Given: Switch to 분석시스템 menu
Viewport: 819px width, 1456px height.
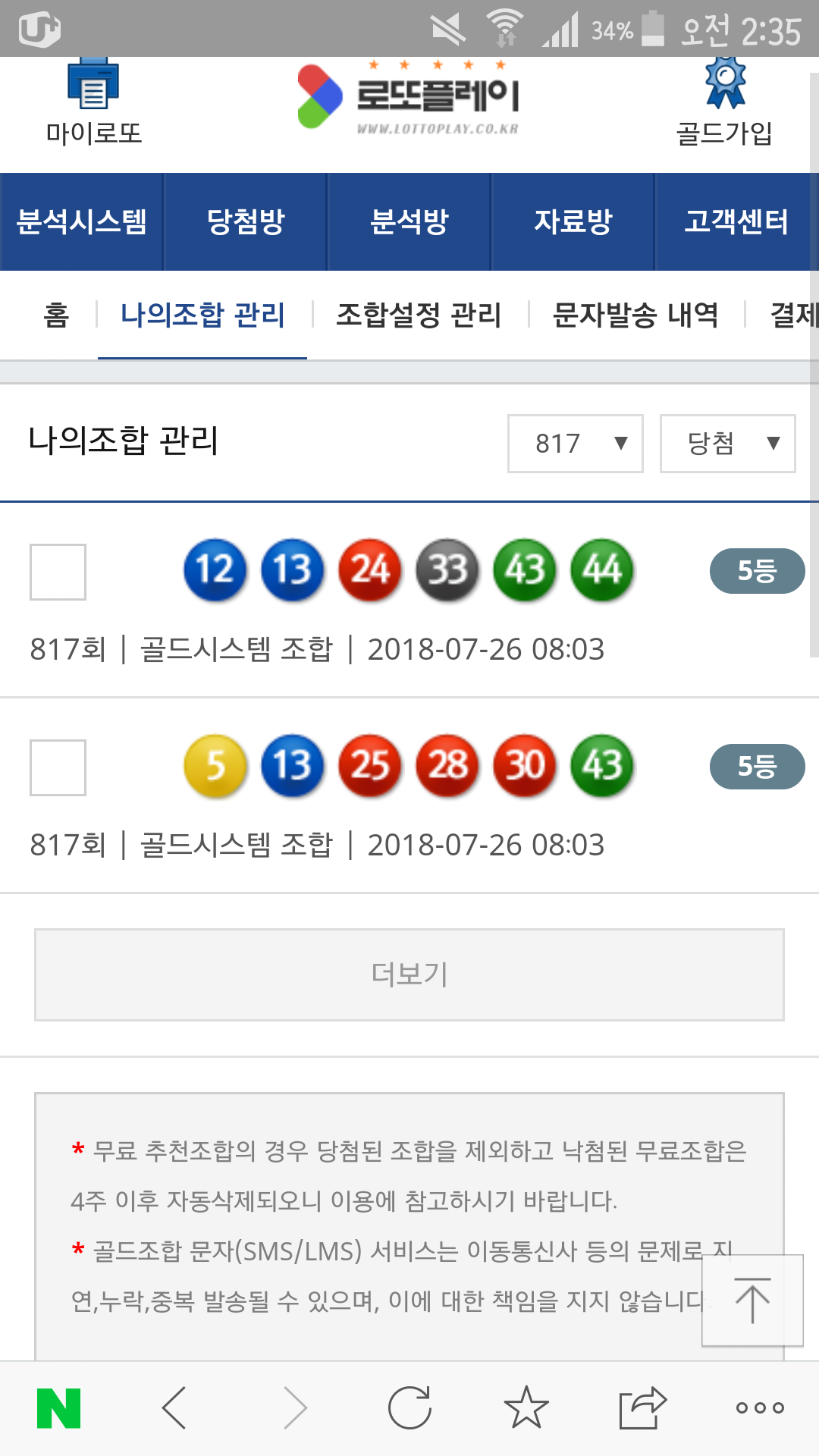Looking at the screenshot, I should [x=82, y=221].
